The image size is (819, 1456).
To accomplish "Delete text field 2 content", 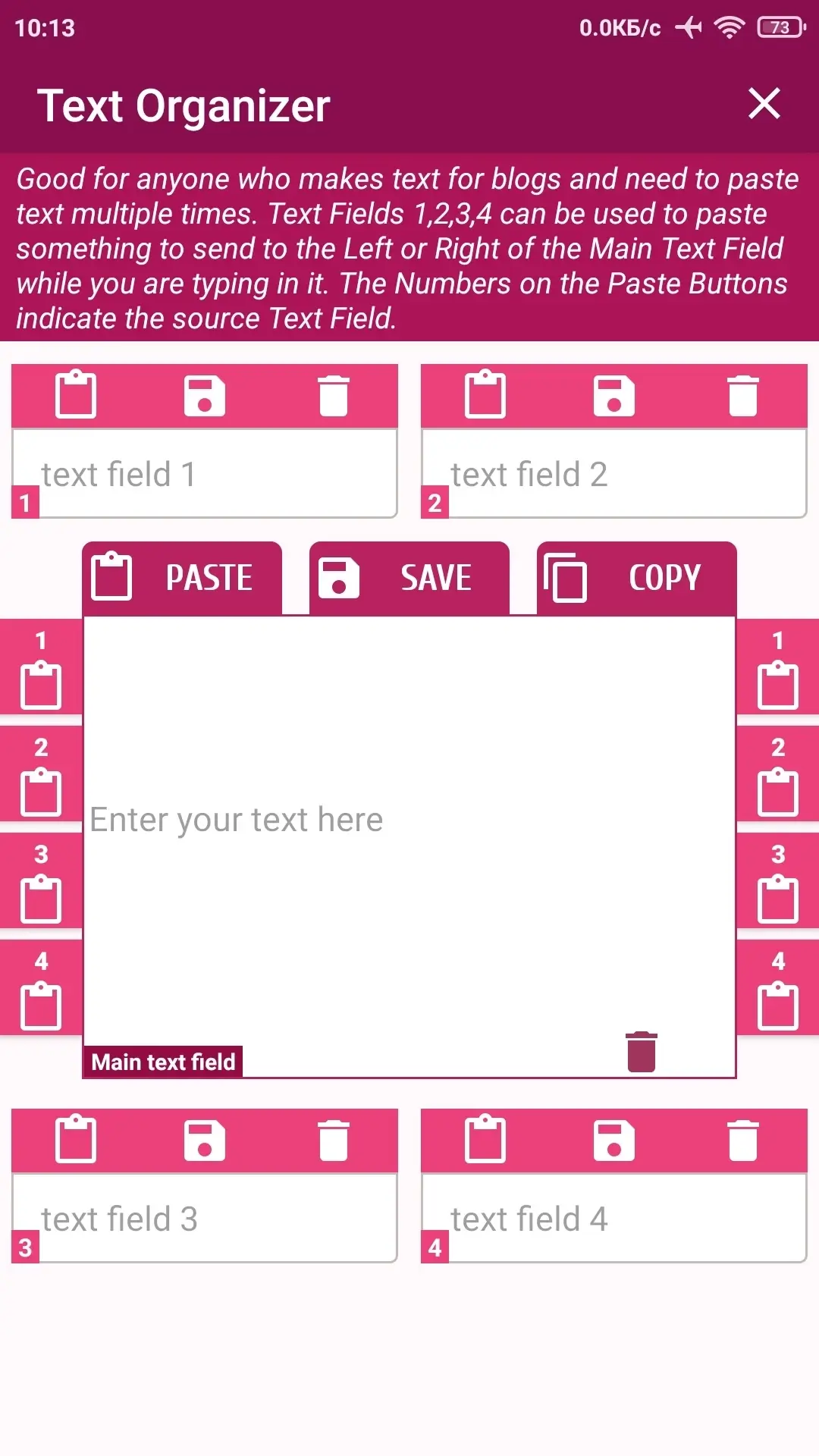I will point(743,396).
